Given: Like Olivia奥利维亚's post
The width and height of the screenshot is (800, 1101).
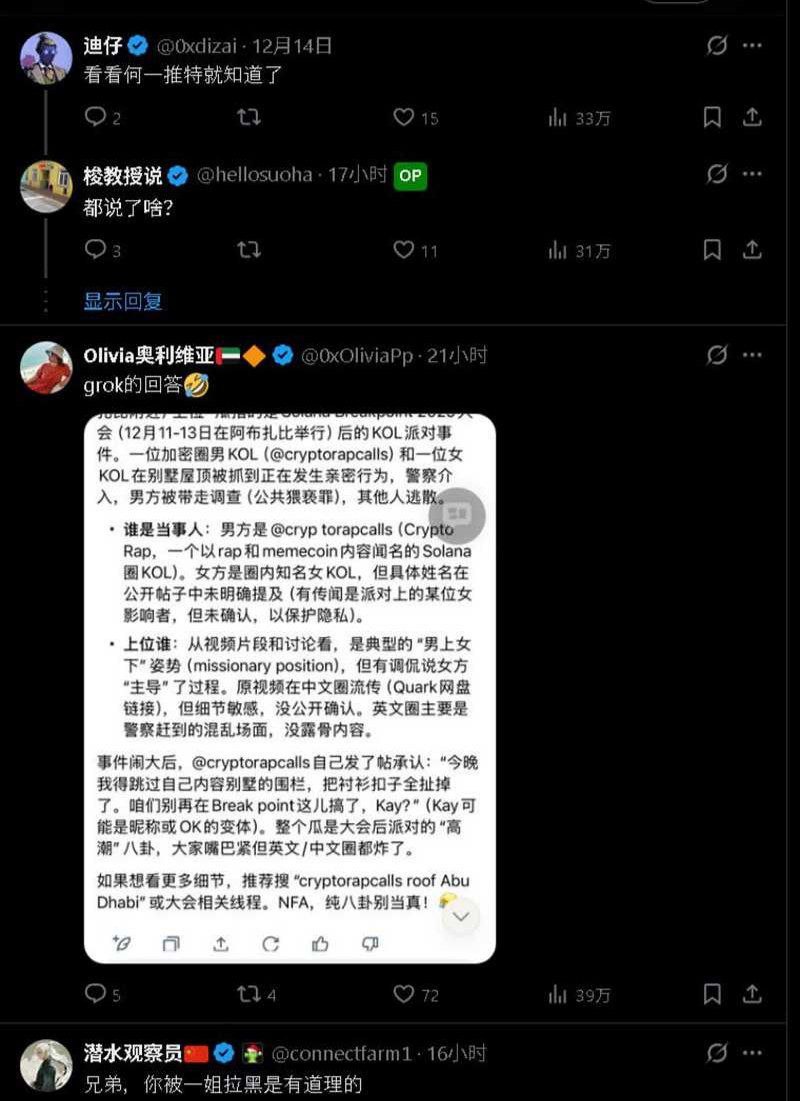Looking at the screenshot, I should pyautogui.click(x=404, y=994).
